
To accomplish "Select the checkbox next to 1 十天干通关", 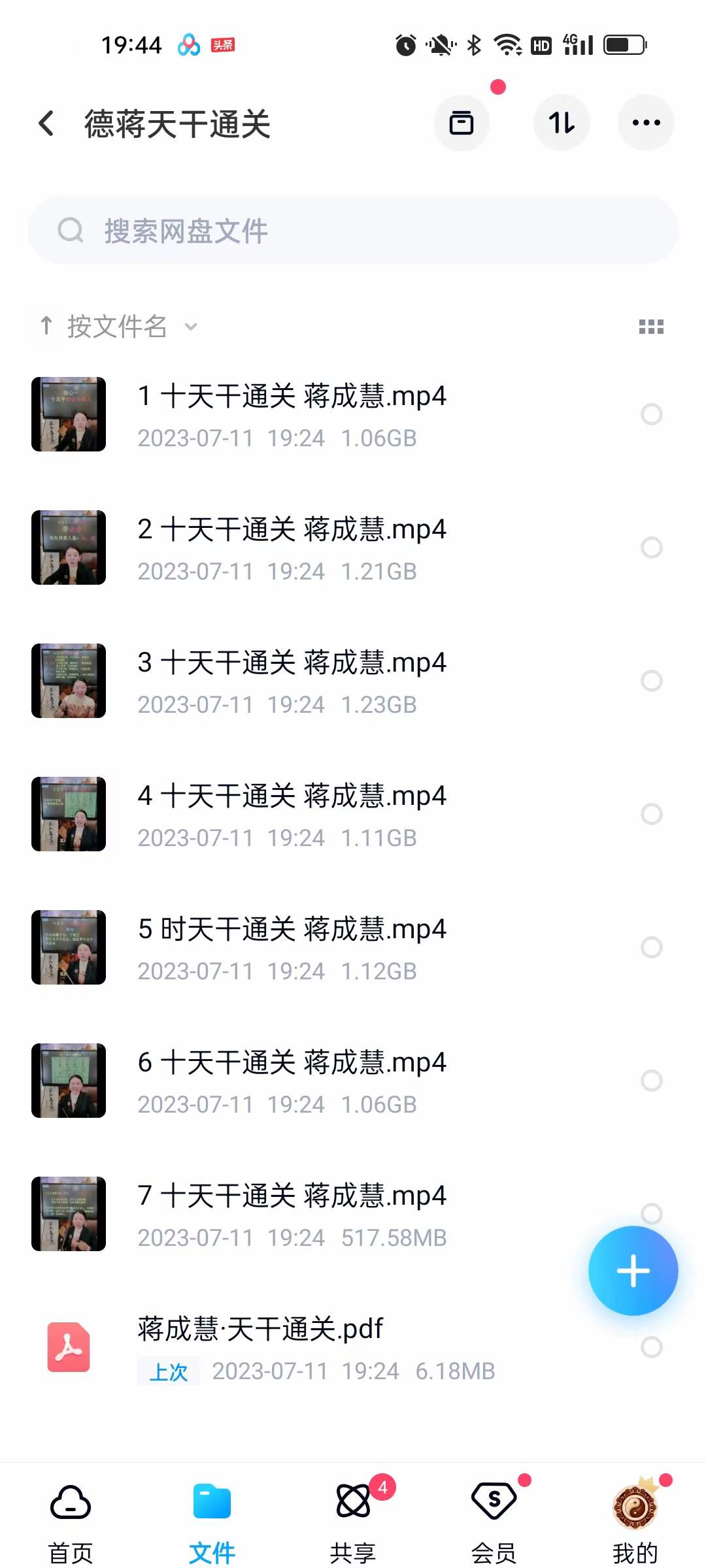I will click(652, 414).
